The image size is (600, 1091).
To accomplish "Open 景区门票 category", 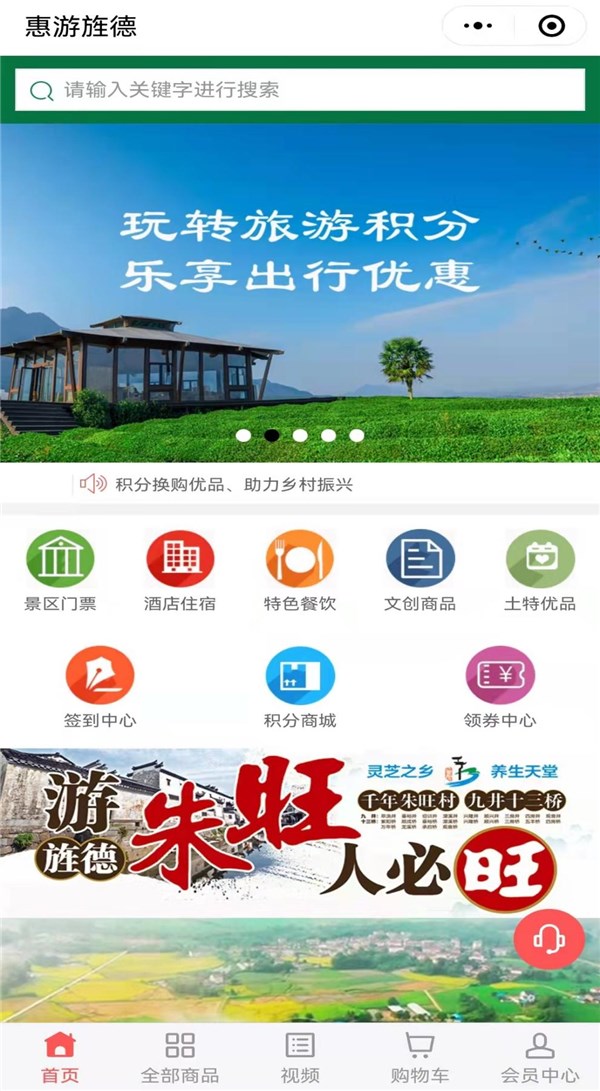I will click(60, 570).
